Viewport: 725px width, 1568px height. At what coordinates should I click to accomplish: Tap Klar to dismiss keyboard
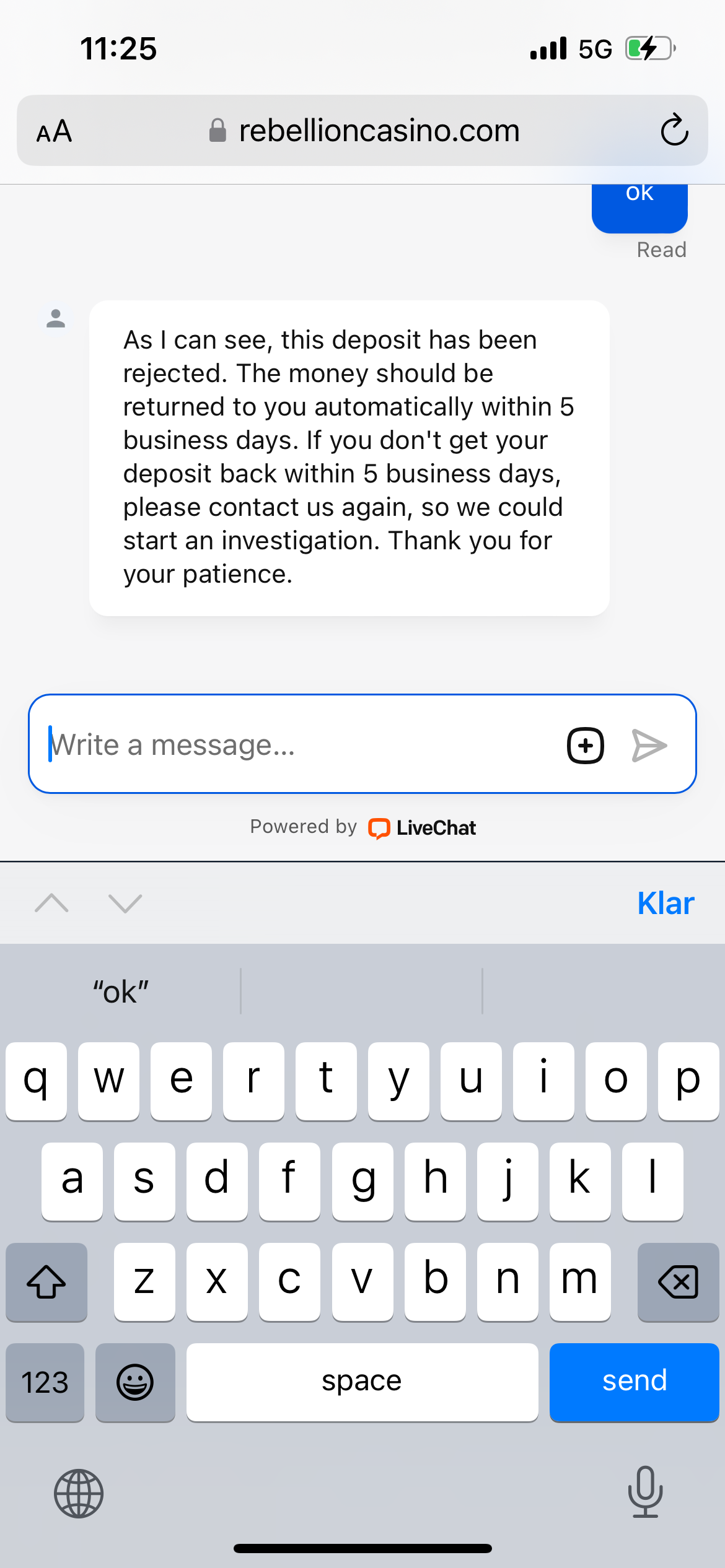coord(665,904)
